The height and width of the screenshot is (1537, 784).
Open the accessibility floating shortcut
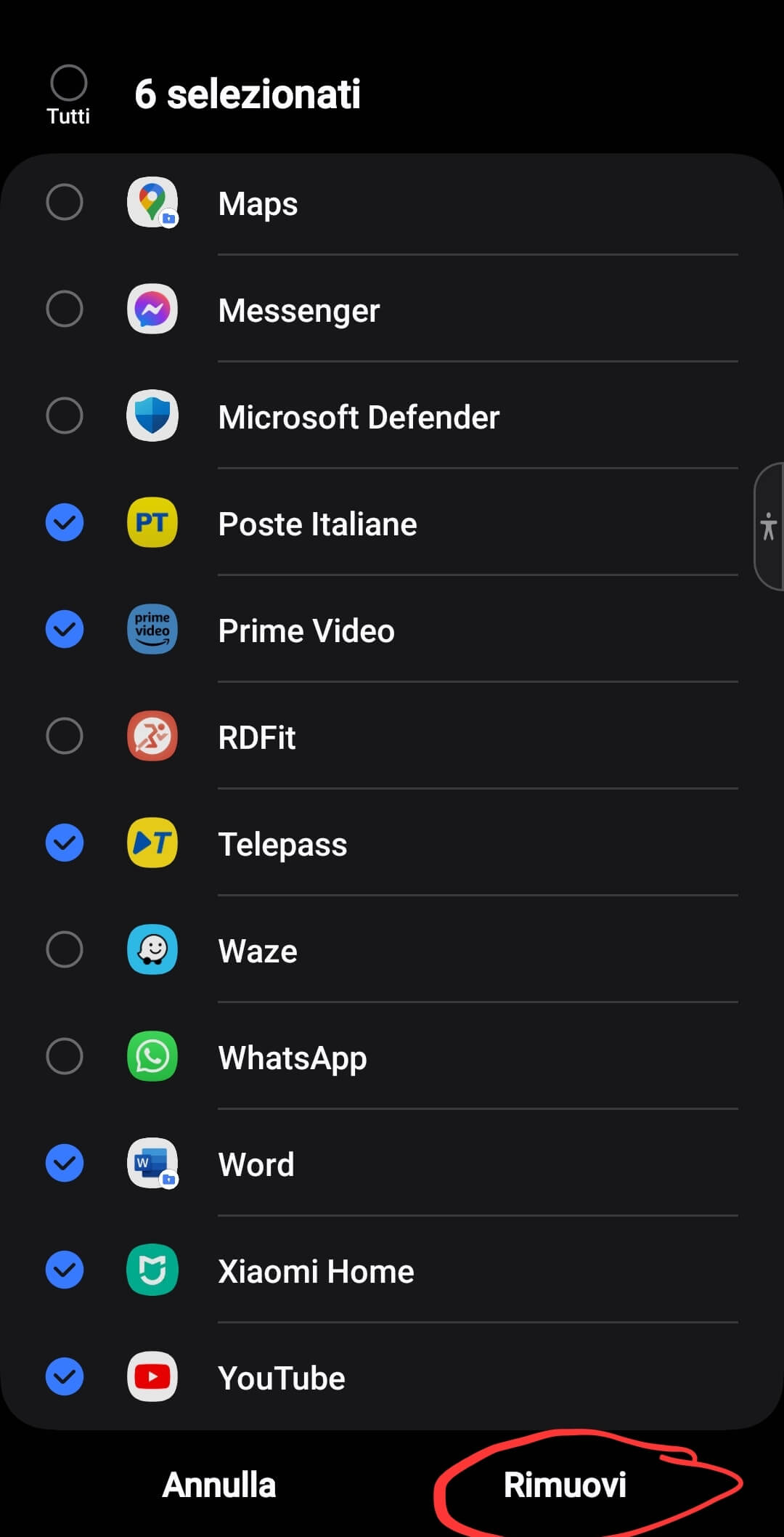point(769,526)
